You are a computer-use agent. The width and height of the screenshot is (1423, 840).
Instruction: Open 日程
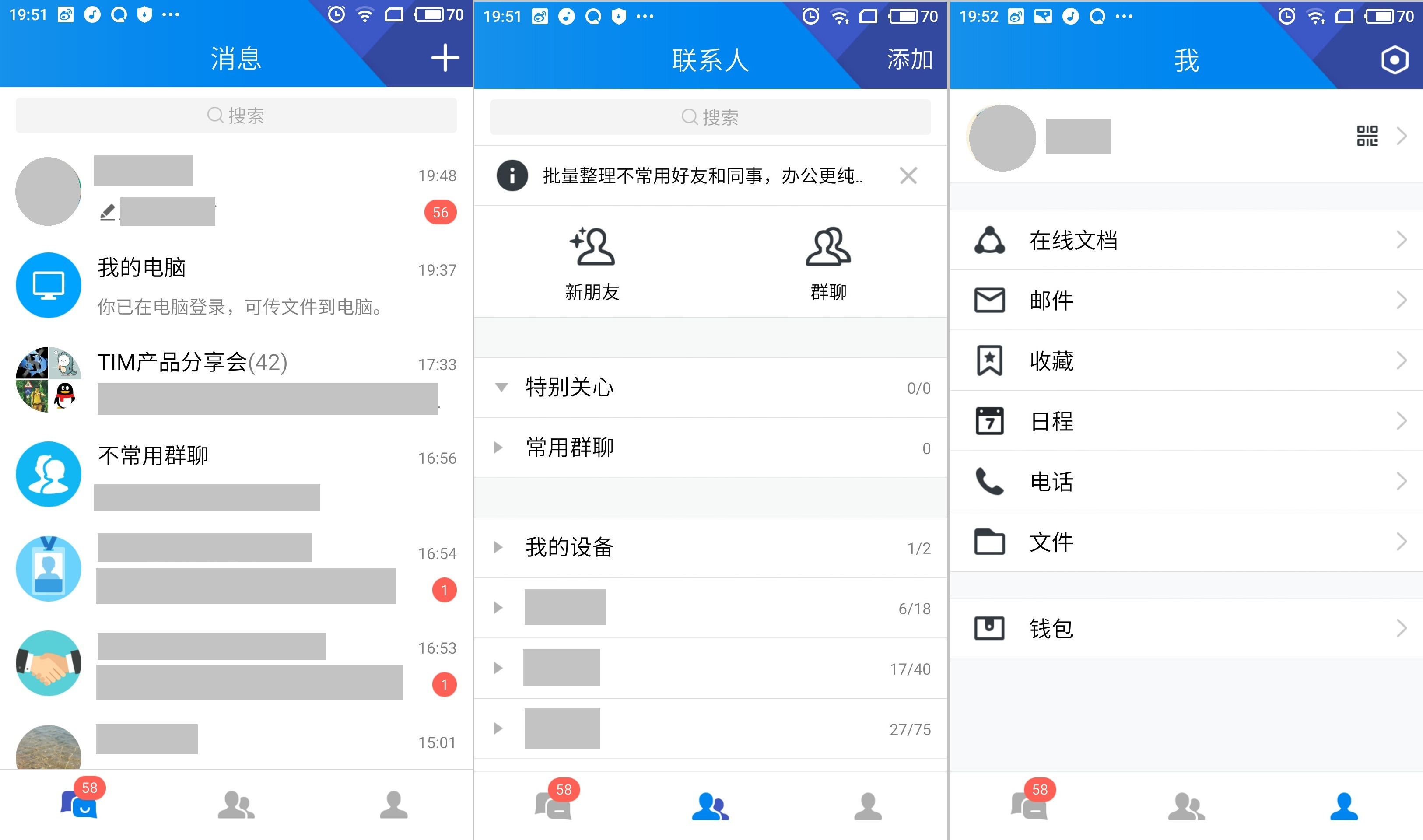[x=1186, y=421]
